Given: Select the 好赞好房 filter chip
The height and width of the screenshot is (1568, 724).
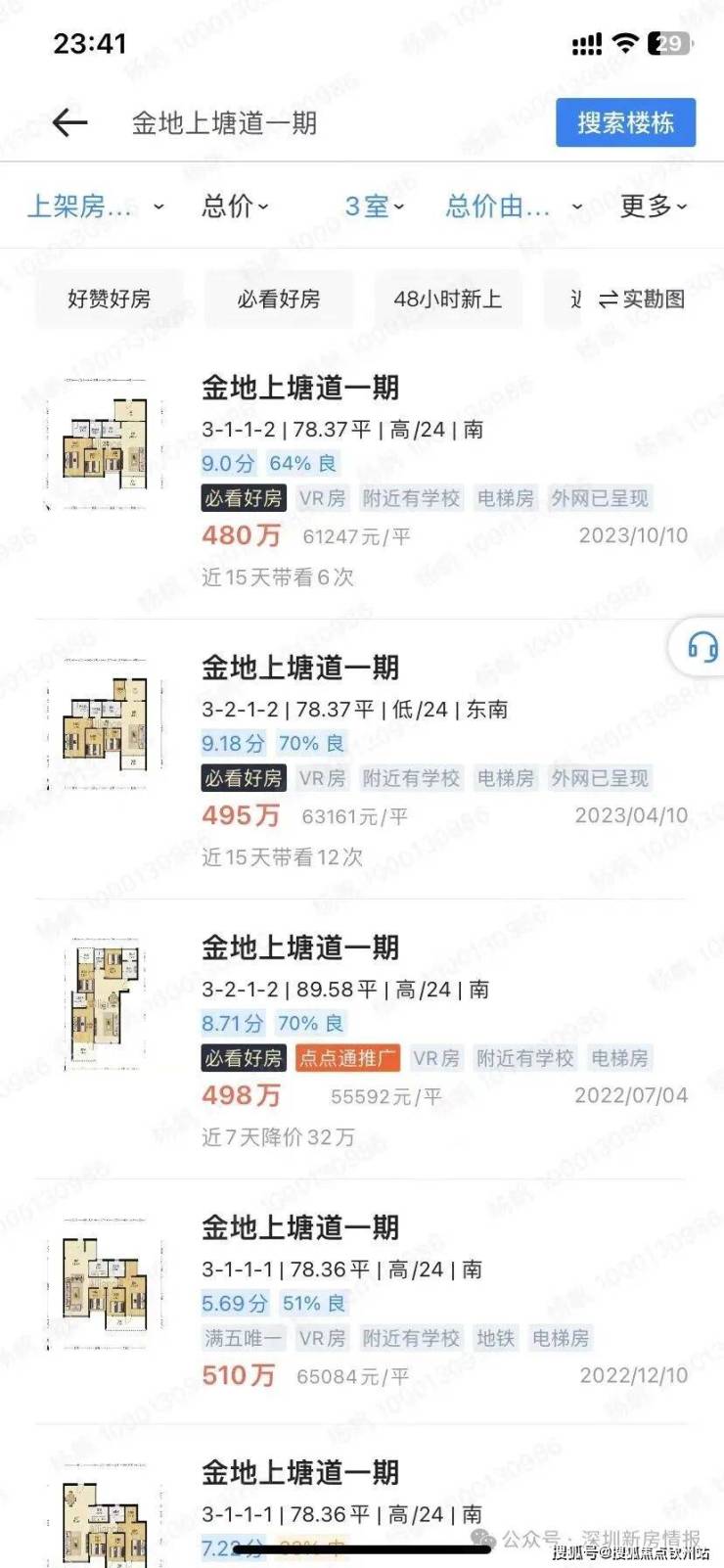Looking at the screenshot, I should click(109, 300).
